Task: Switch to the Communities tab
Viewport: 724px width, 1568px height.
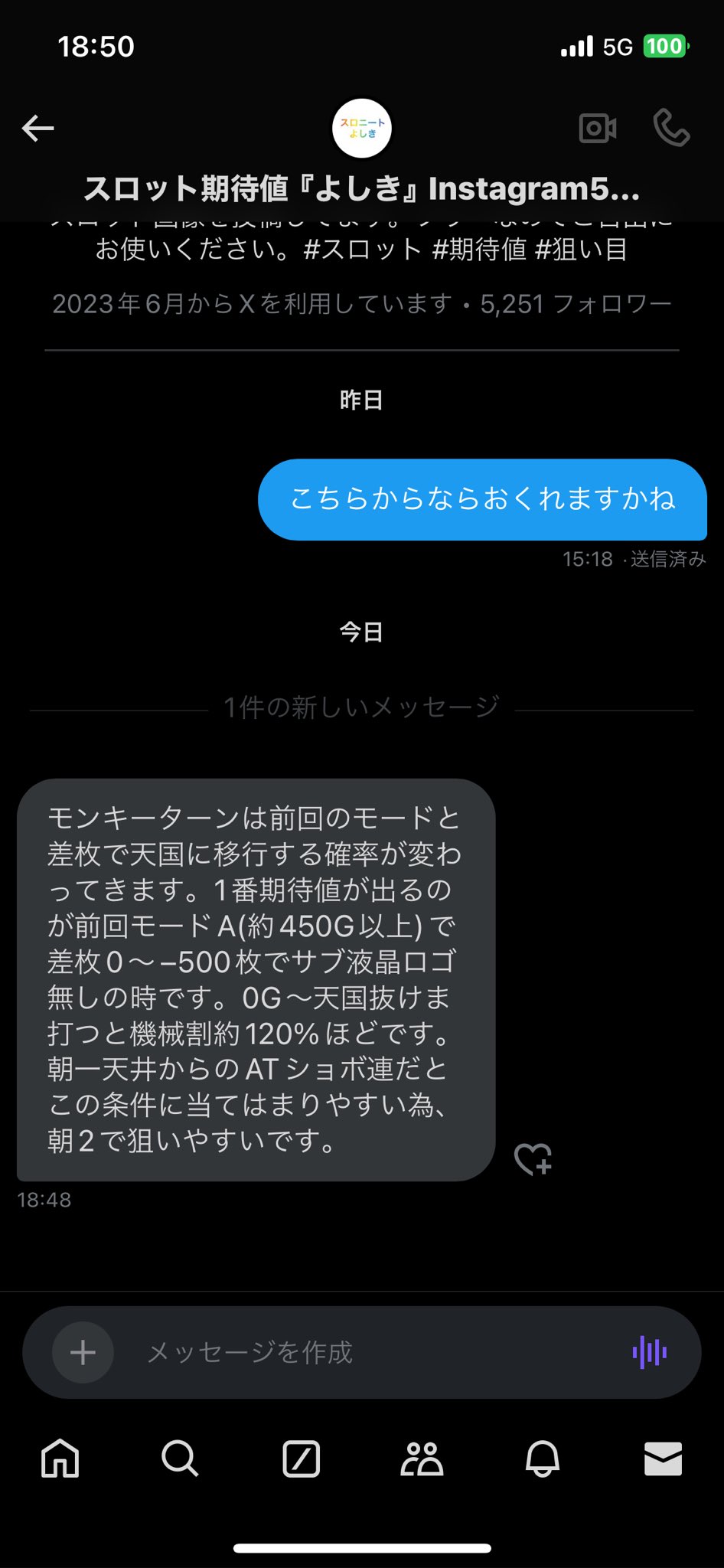Action: coord(422,1458)
